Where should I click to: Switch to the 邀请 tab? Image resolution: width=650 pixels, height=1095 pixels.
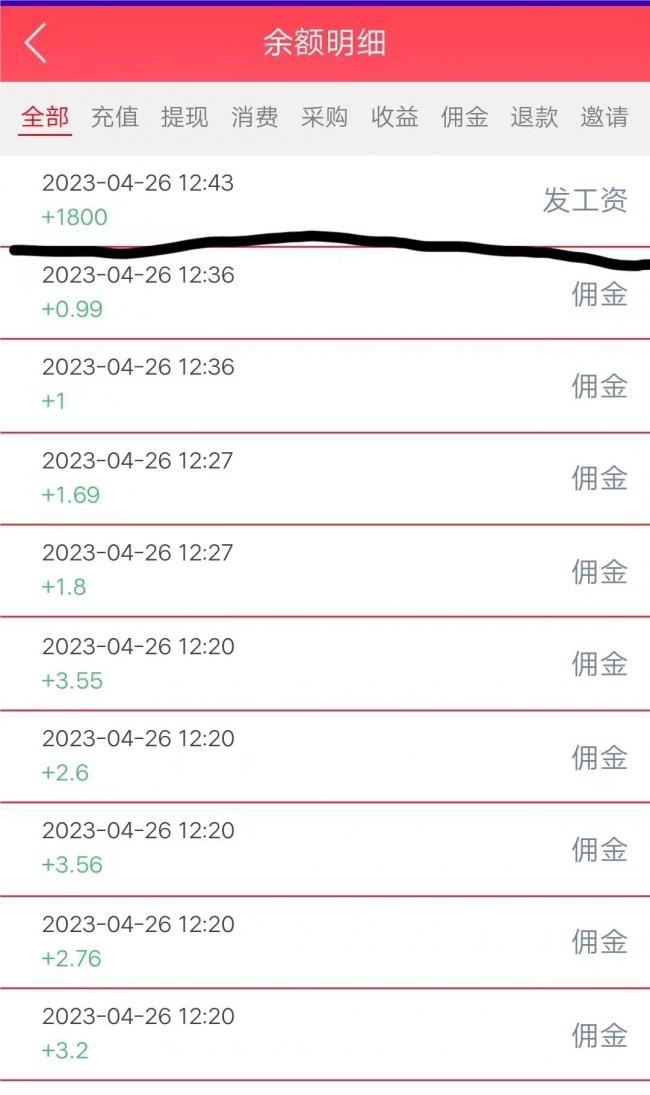(604, 117)
